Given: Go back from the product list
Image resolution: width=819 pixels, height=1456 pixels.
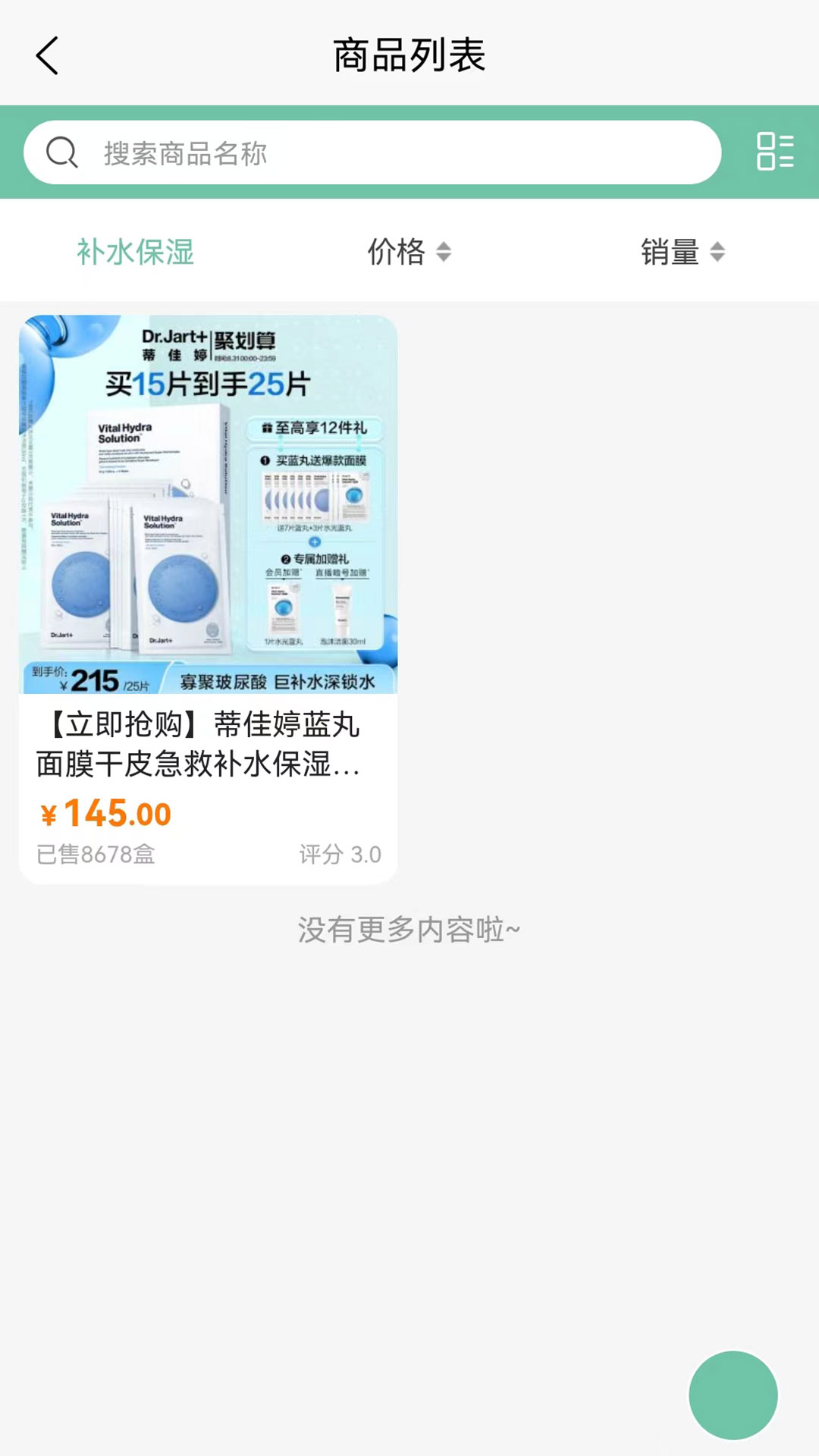Looking at the screenshot, I should coord(47,55).
